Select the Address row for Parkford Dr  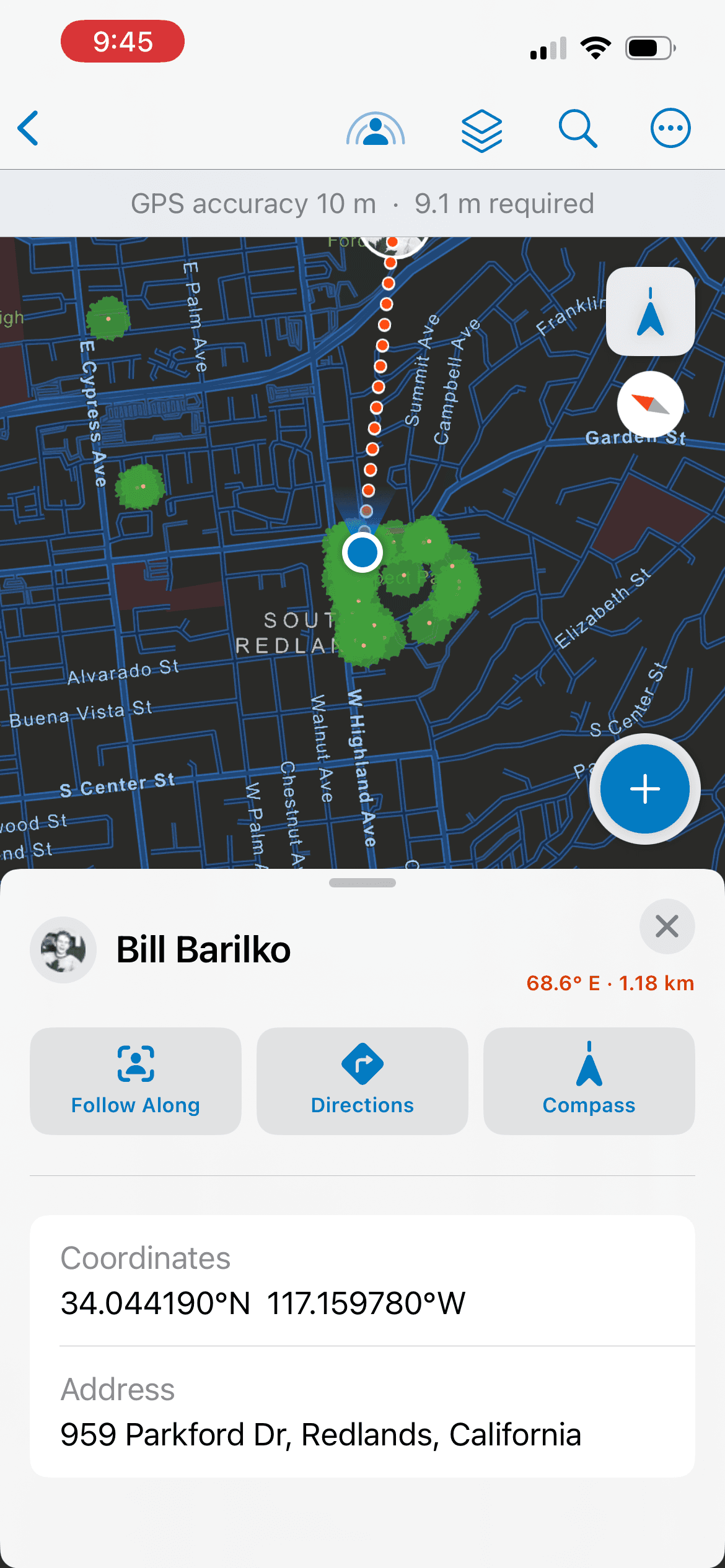(x=362, y=1412)
